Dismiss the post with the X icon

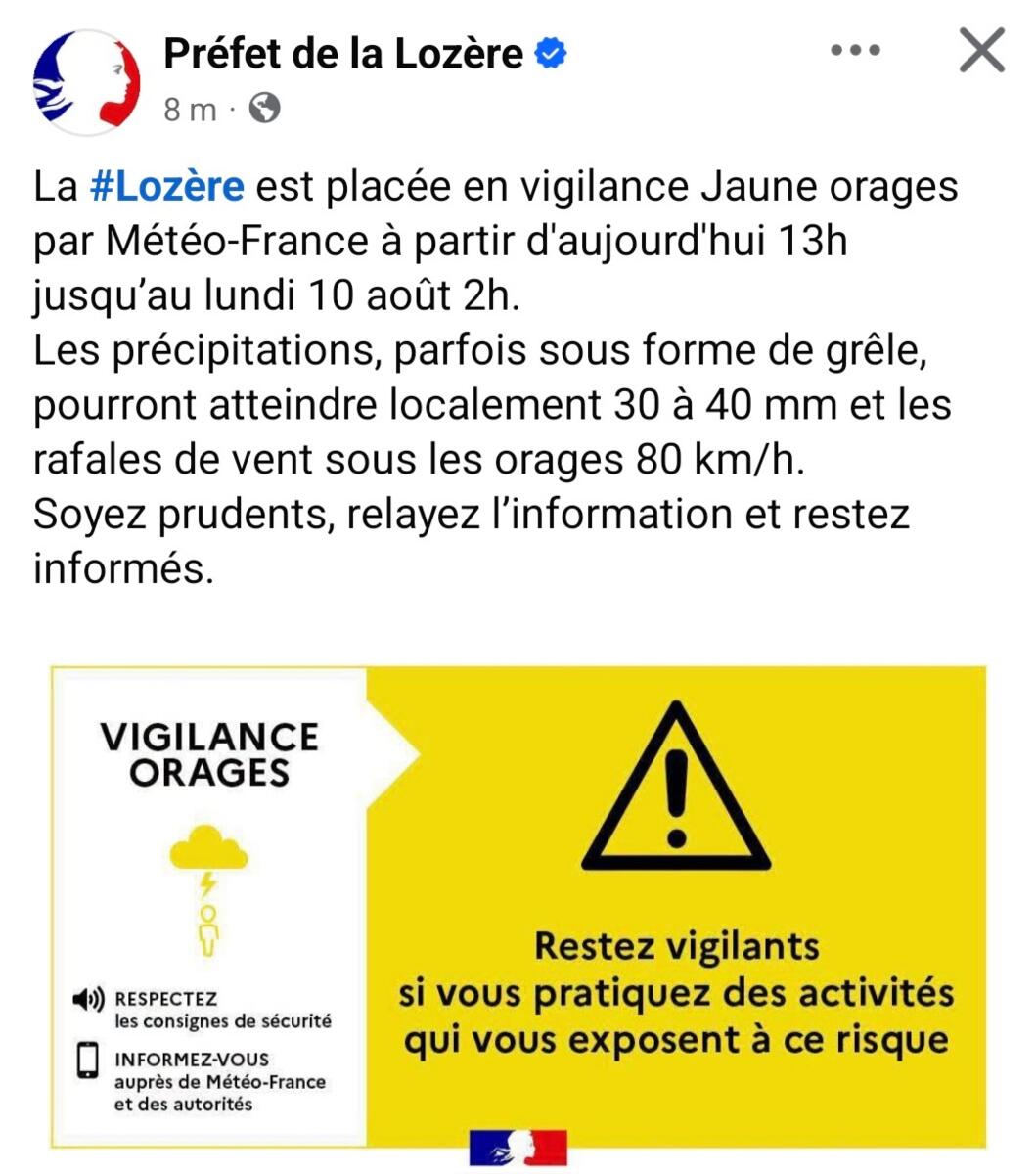coord(981,51)
